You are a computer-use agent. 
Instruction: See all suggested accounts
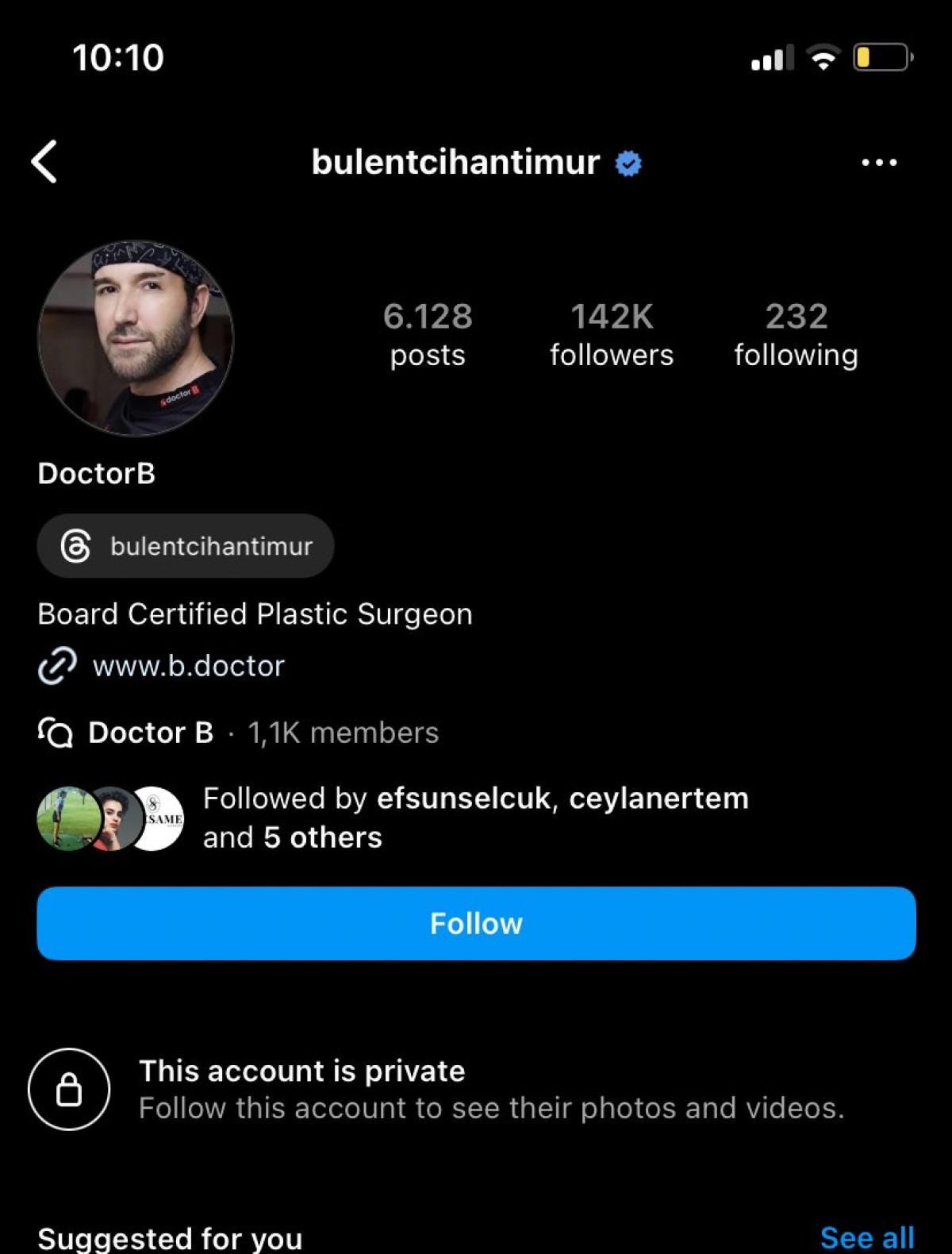[x=866, y=1237]
